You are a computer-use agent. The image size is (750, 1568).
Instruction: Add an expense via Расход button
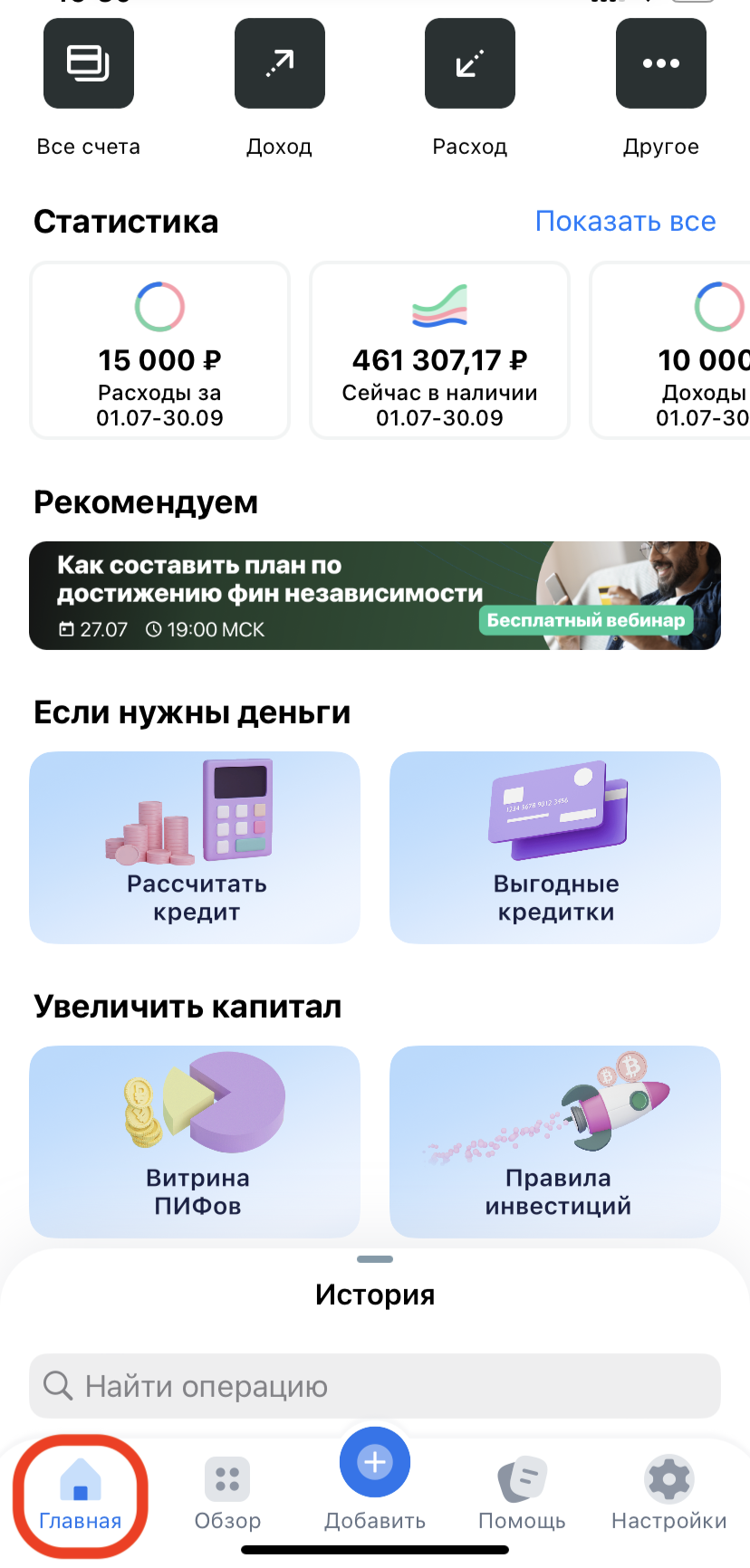(469, 64)
